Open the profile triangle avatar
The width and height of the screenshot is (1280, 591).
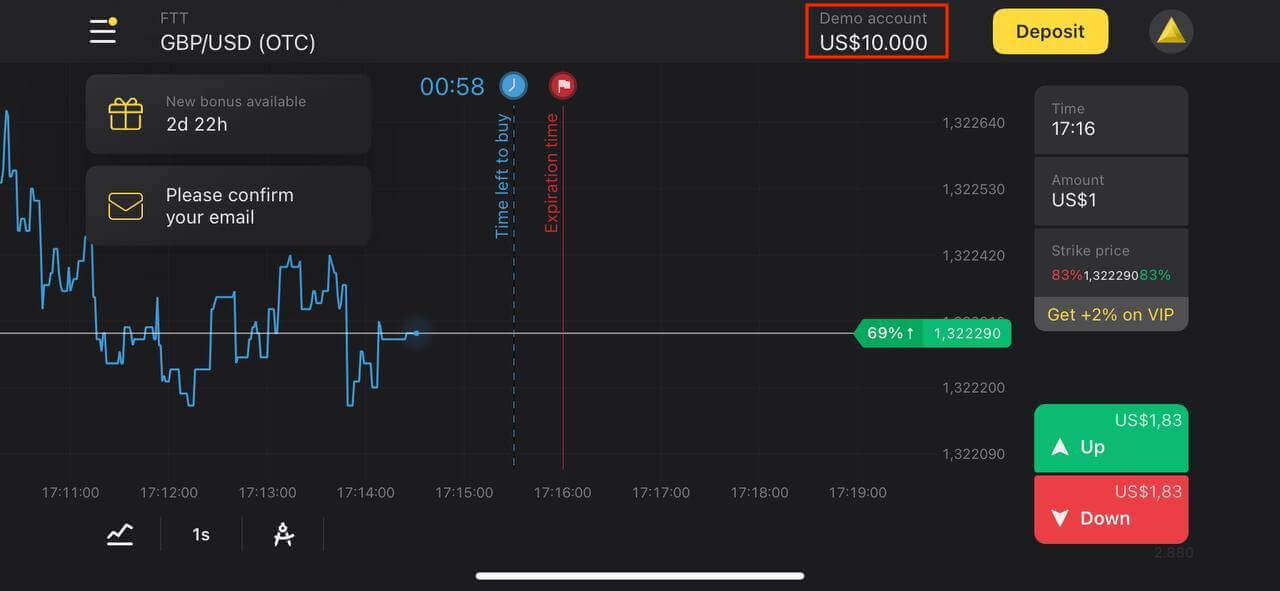(1171, 32)
